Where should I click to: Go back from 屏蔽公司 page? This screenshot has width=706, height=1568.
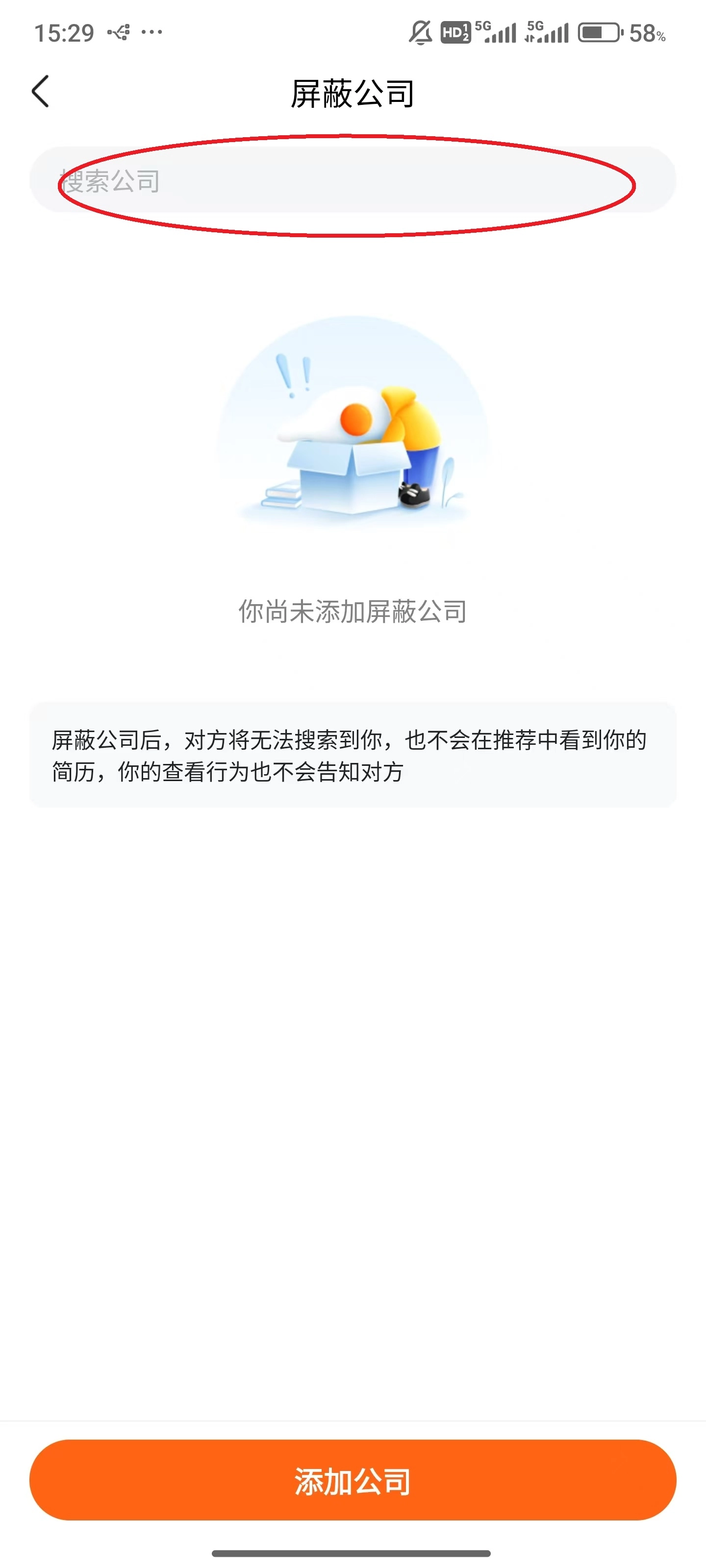[40, 92]
